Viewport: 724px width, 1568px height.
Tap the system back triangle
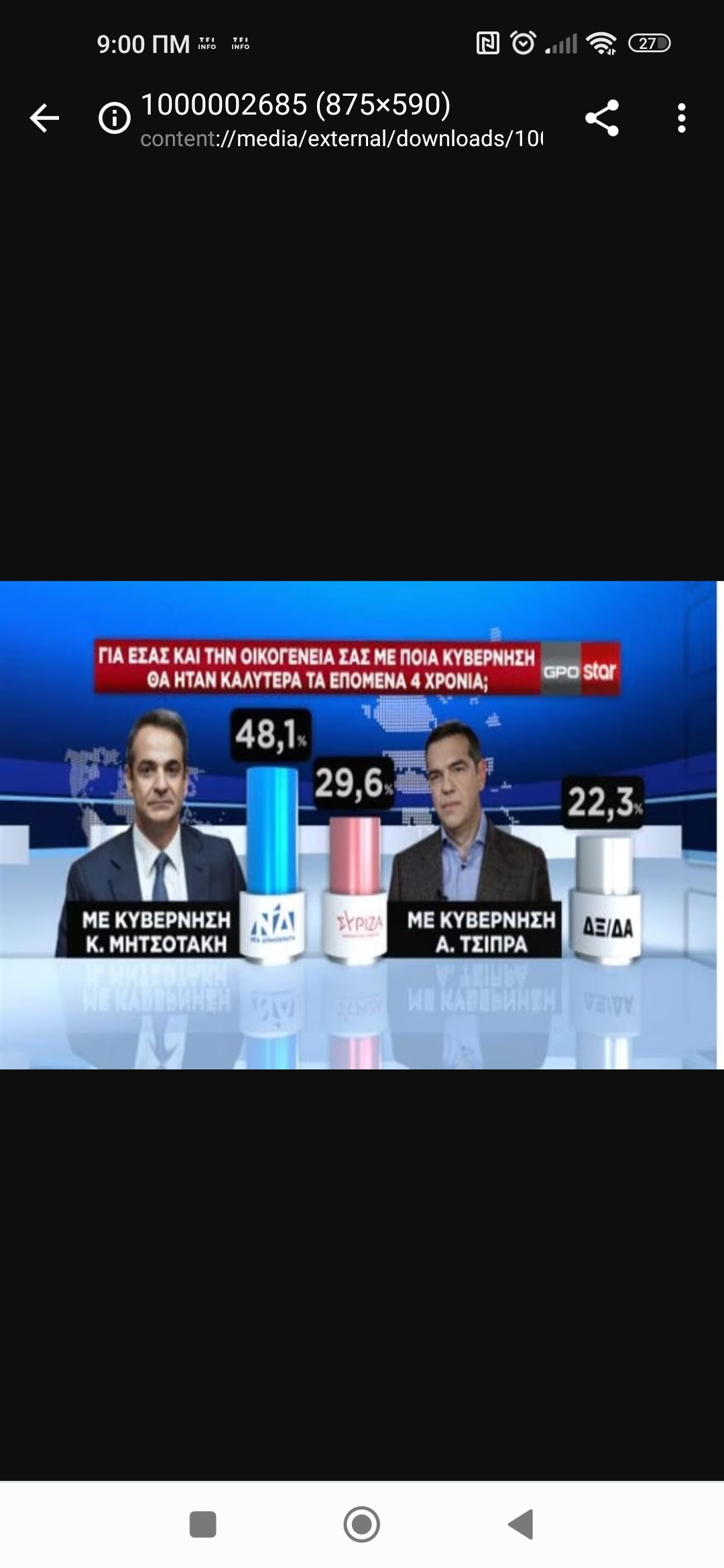click(x=521, y=1524)
